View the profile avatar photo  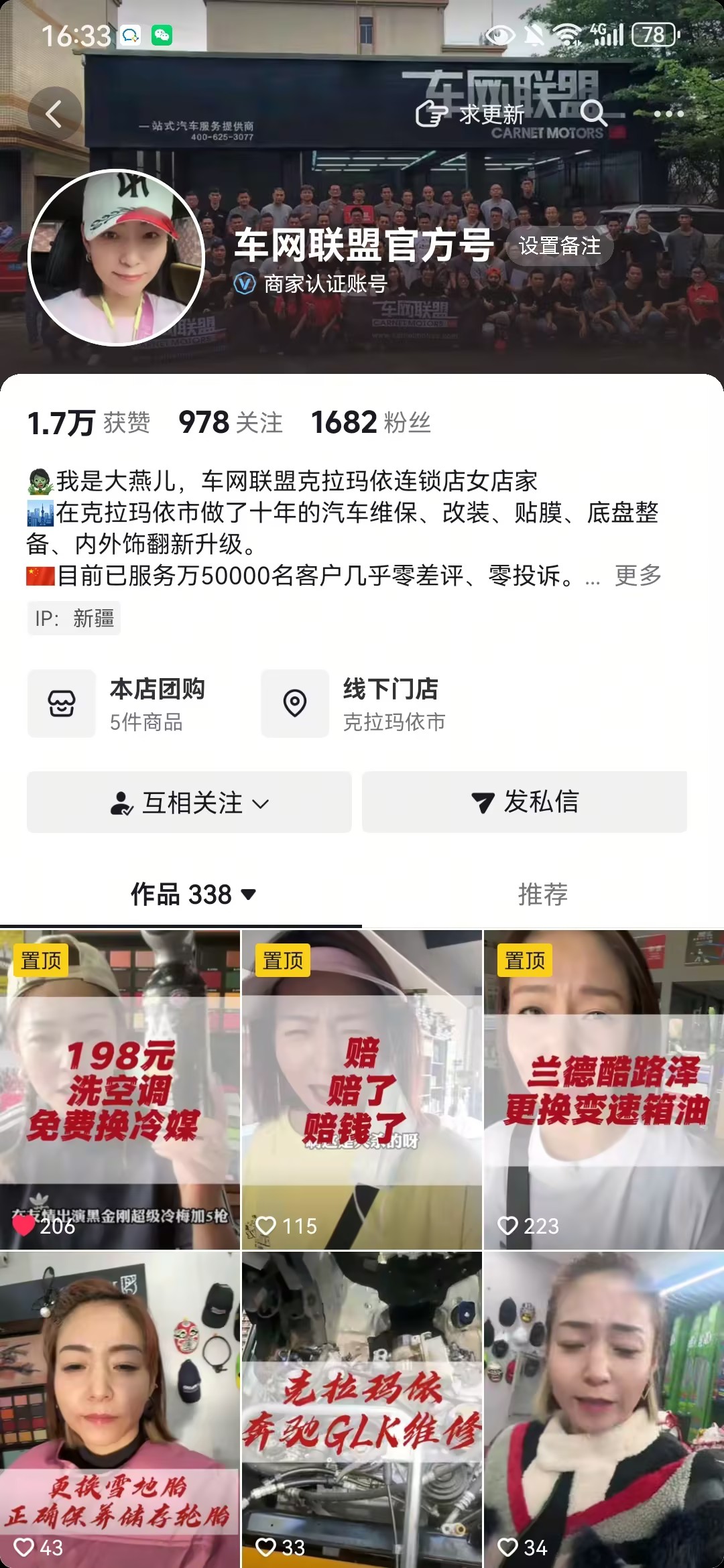click(x=117, y=258)
